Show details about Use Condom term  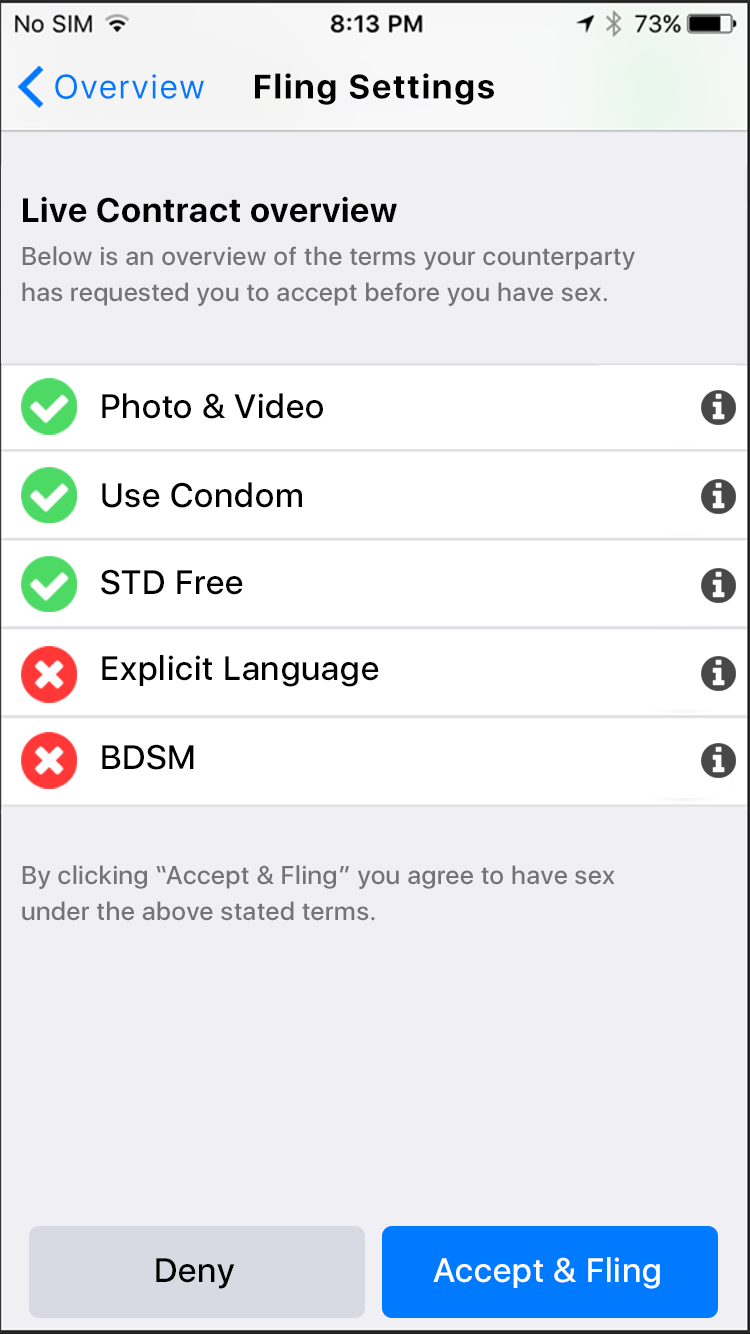click(x=718, y=496)
